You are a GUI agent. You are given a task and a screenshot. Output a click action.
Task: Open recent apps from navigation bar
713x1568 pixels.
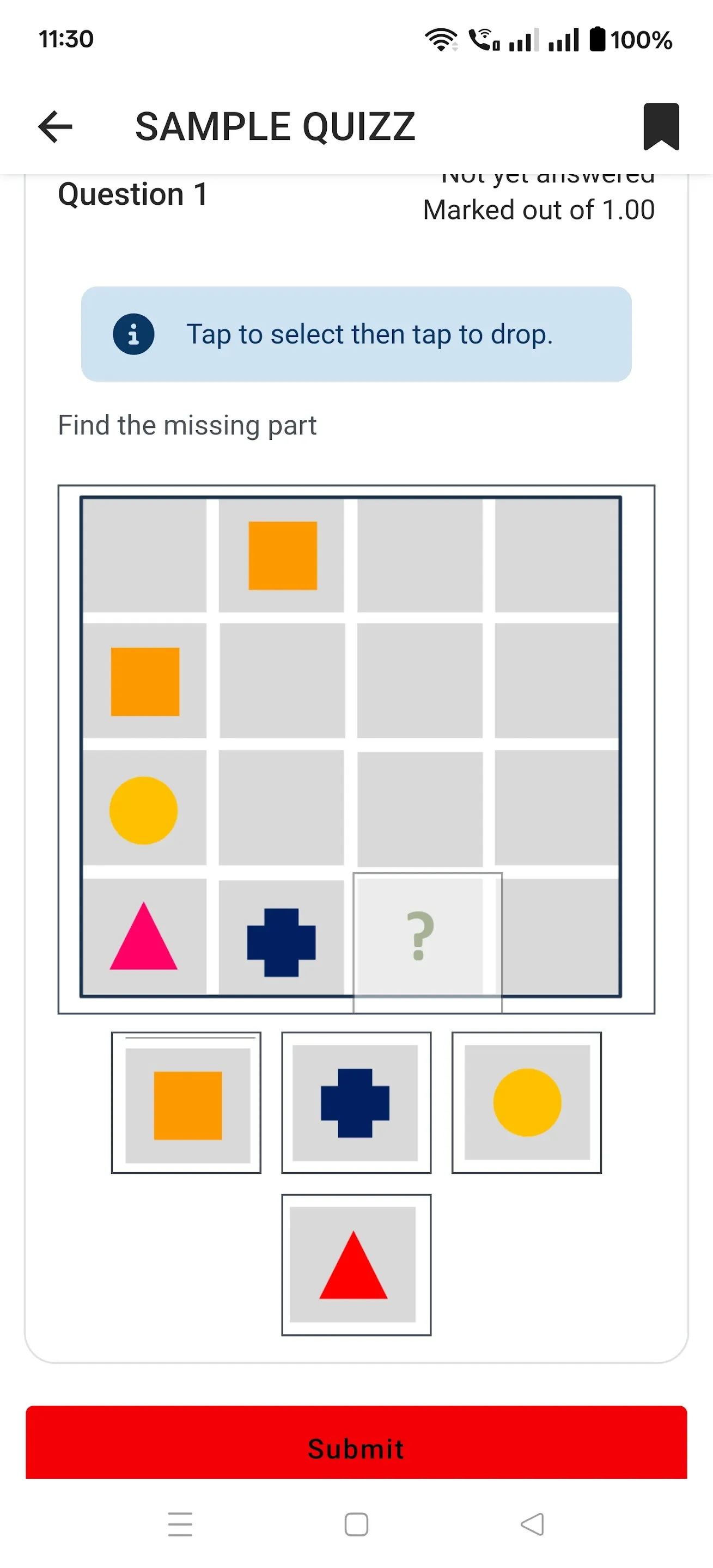pyautogui.click(x=180, y=1524)
